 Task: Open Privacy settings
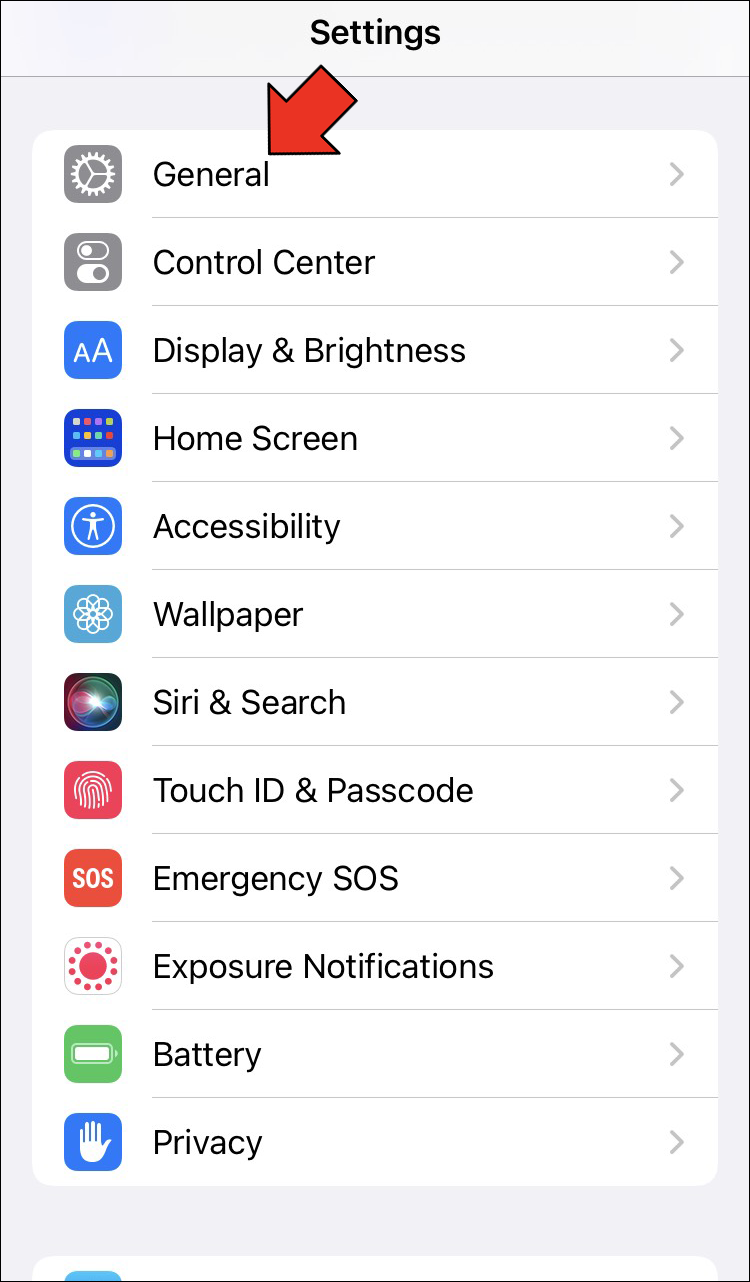click(207, 1142)
